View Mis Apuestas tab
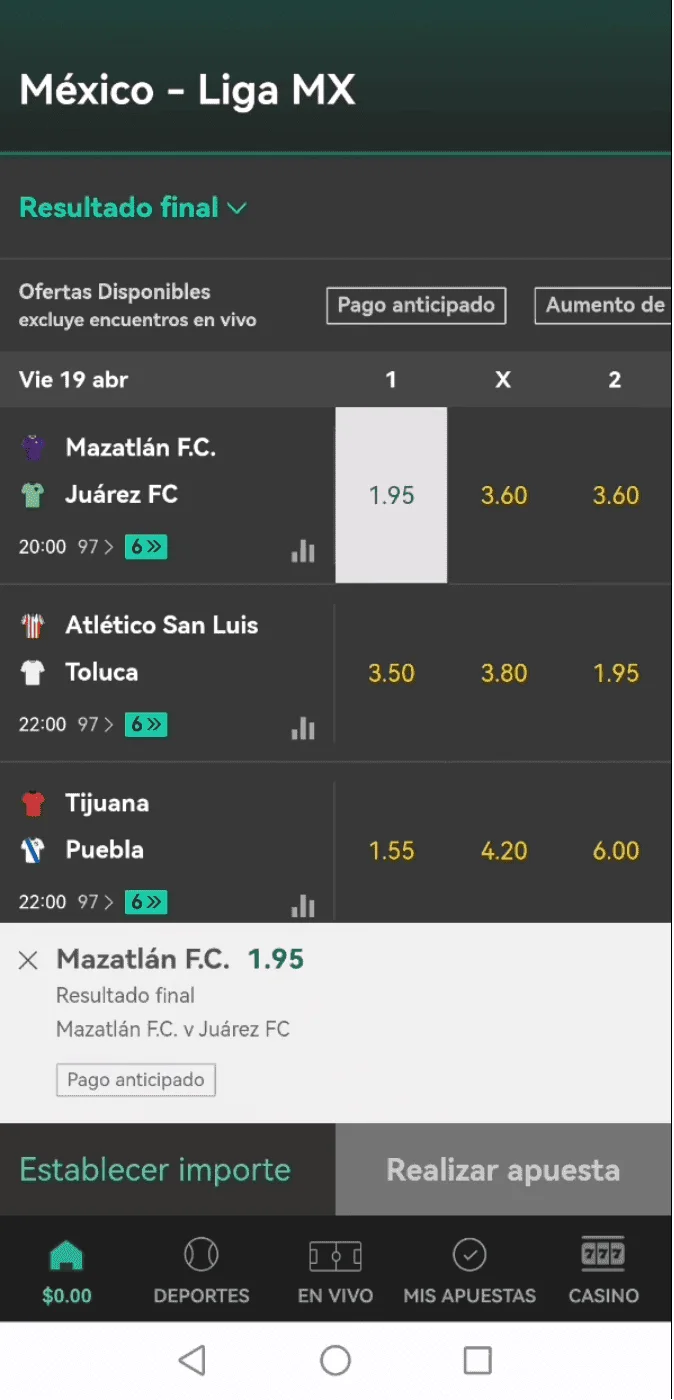674x1400 pixels. [469, 1270]
